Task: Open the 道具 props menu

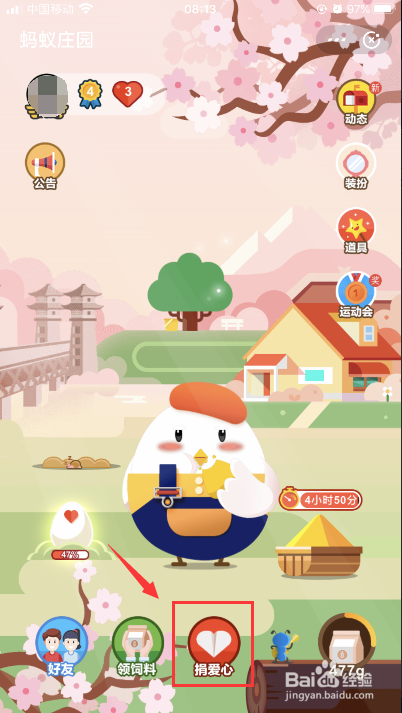Action: (x=356, y=231)
